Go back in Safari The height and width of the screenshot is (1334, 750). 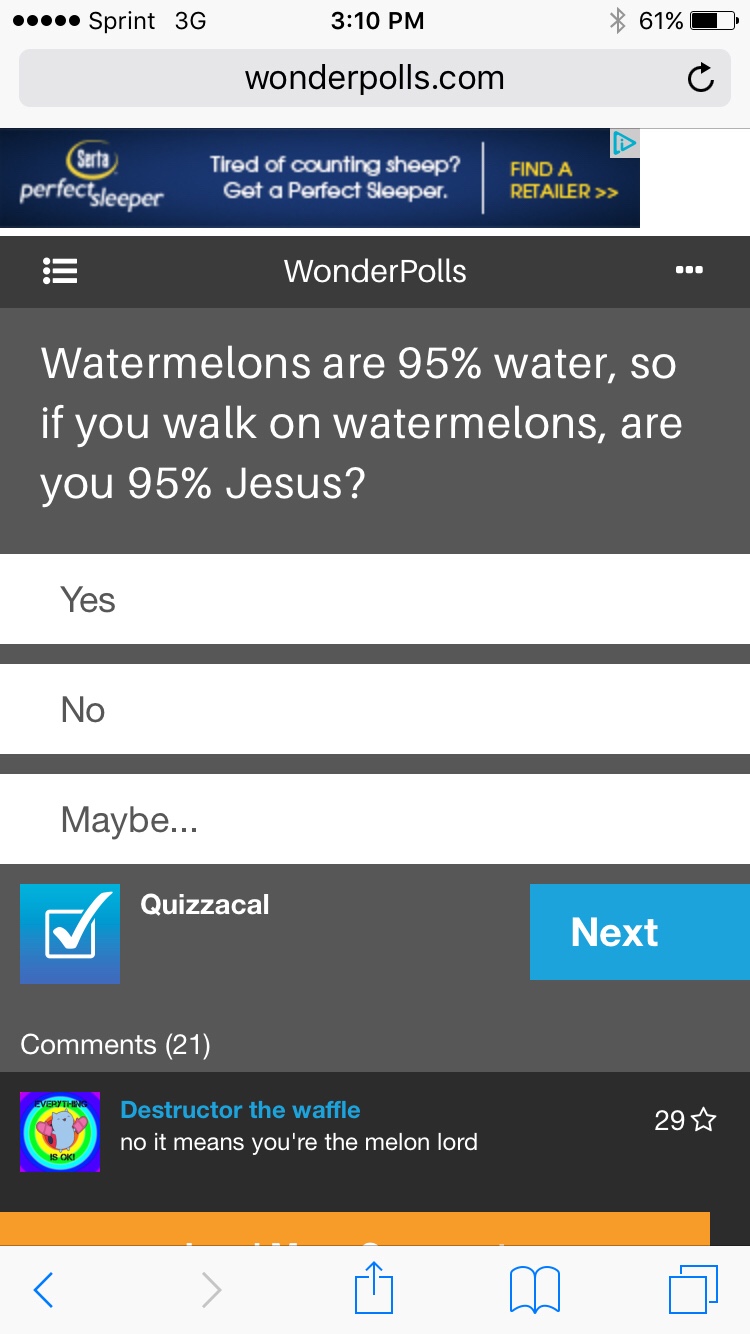tap(43, 1290)
